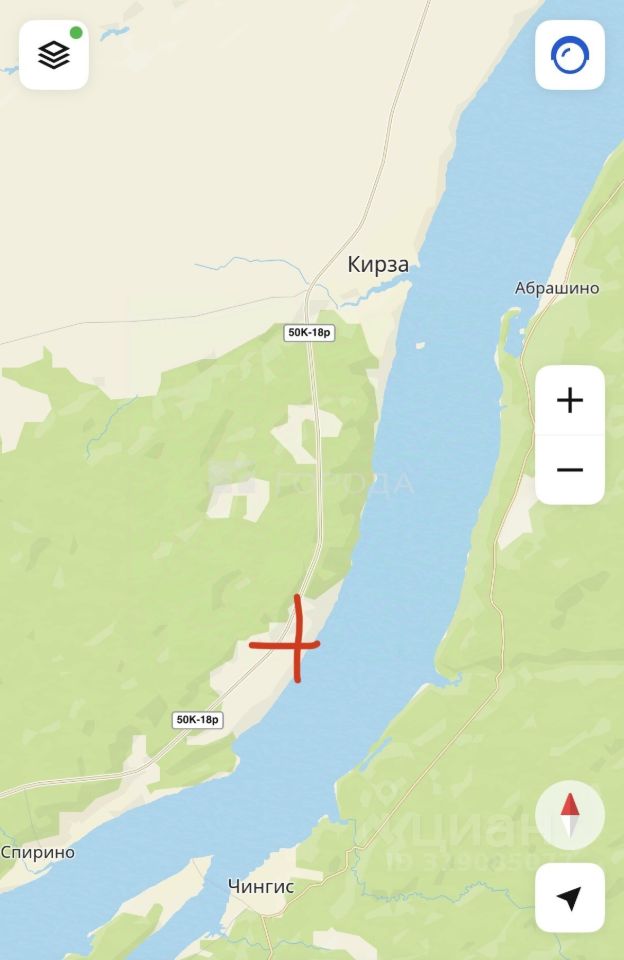Zoom in with the plus button
624x960 pixels.
(x=569, y=401)
